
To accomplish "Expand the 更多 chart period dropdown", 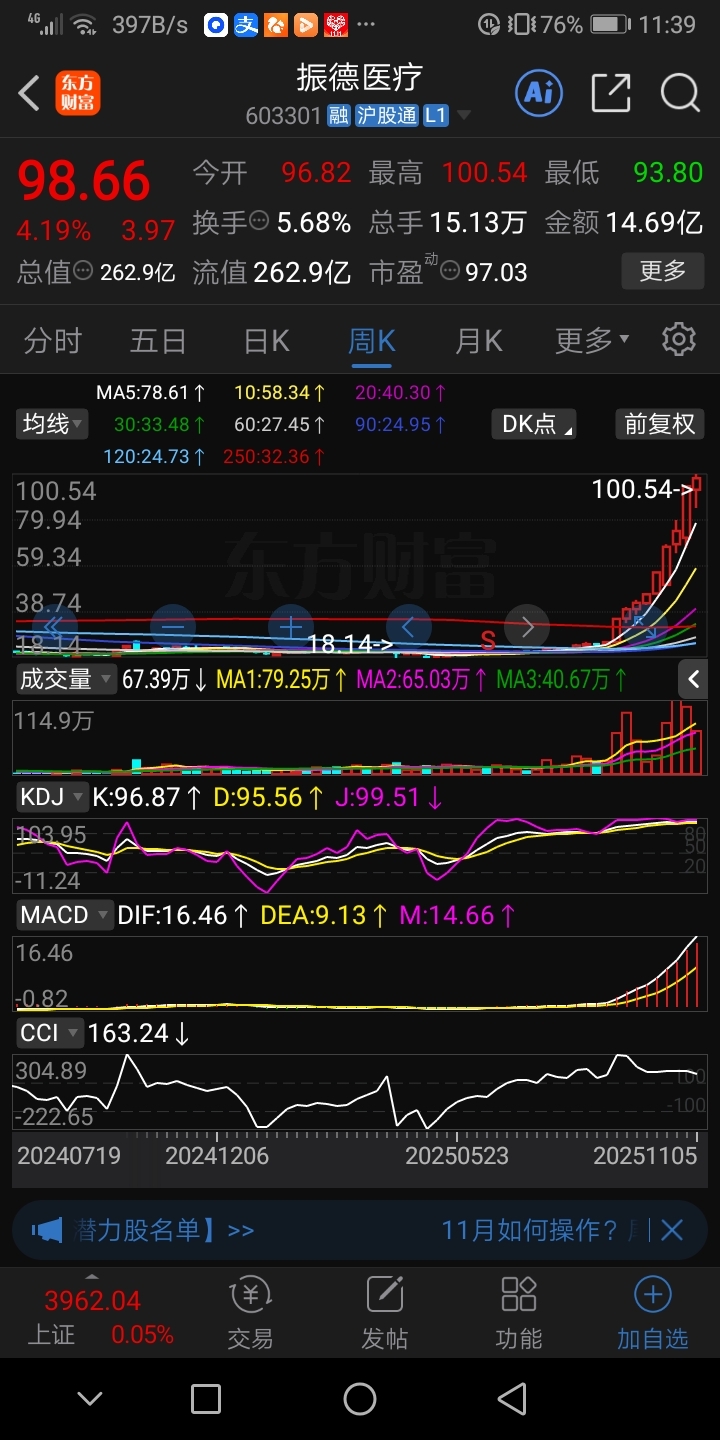I will [591, 341].
